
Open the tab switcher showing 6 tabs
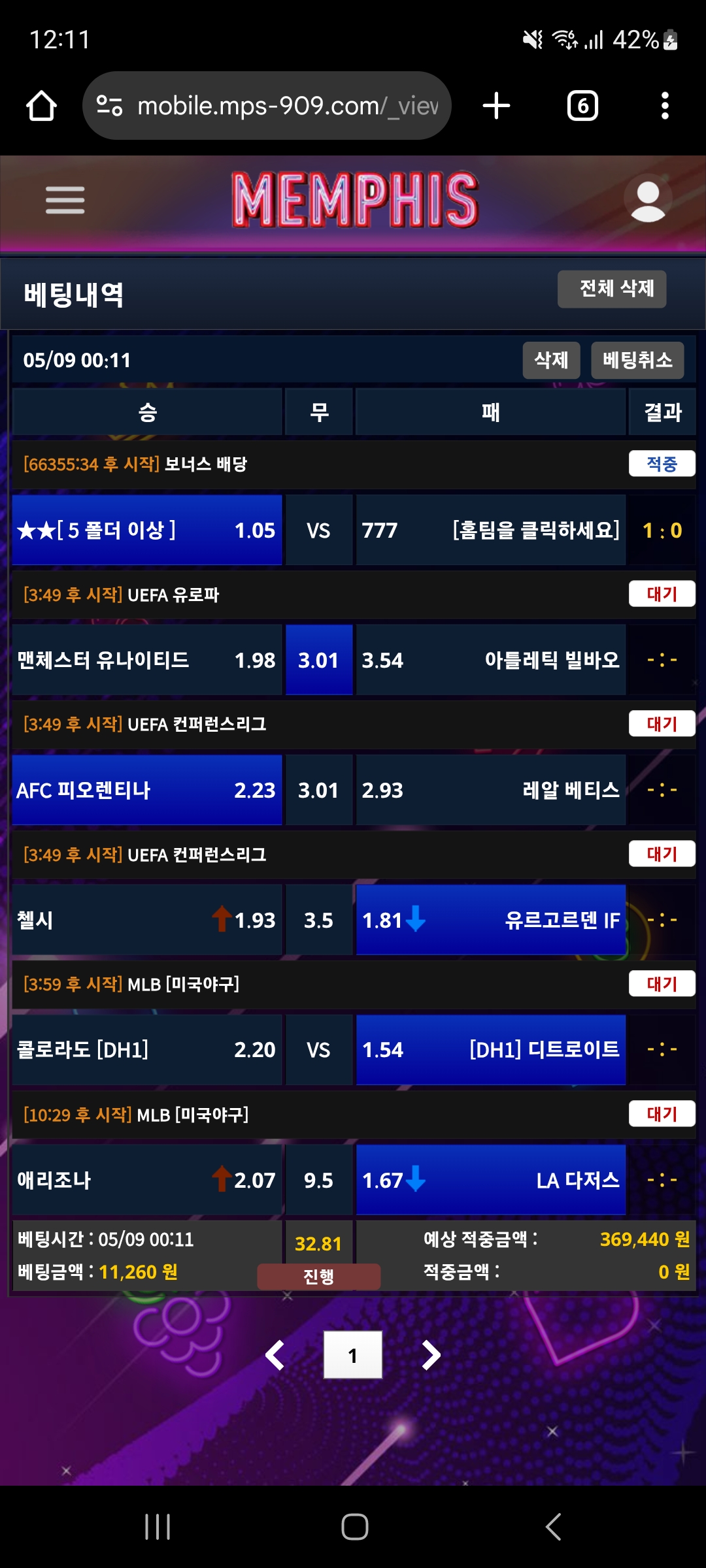pyautogui.click(x=582, y=106)
